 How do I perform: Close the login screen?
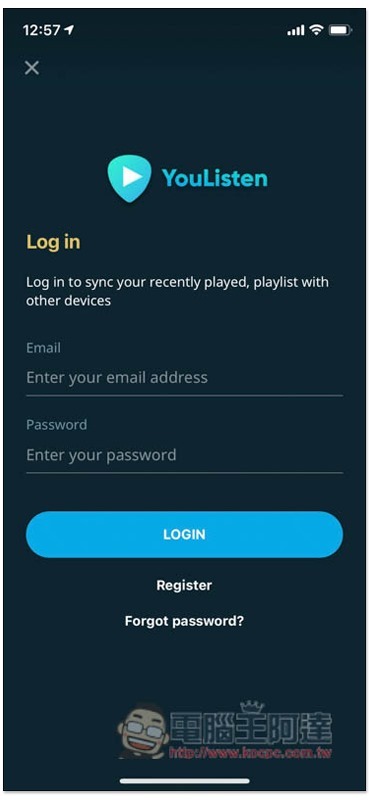point(32,68)
